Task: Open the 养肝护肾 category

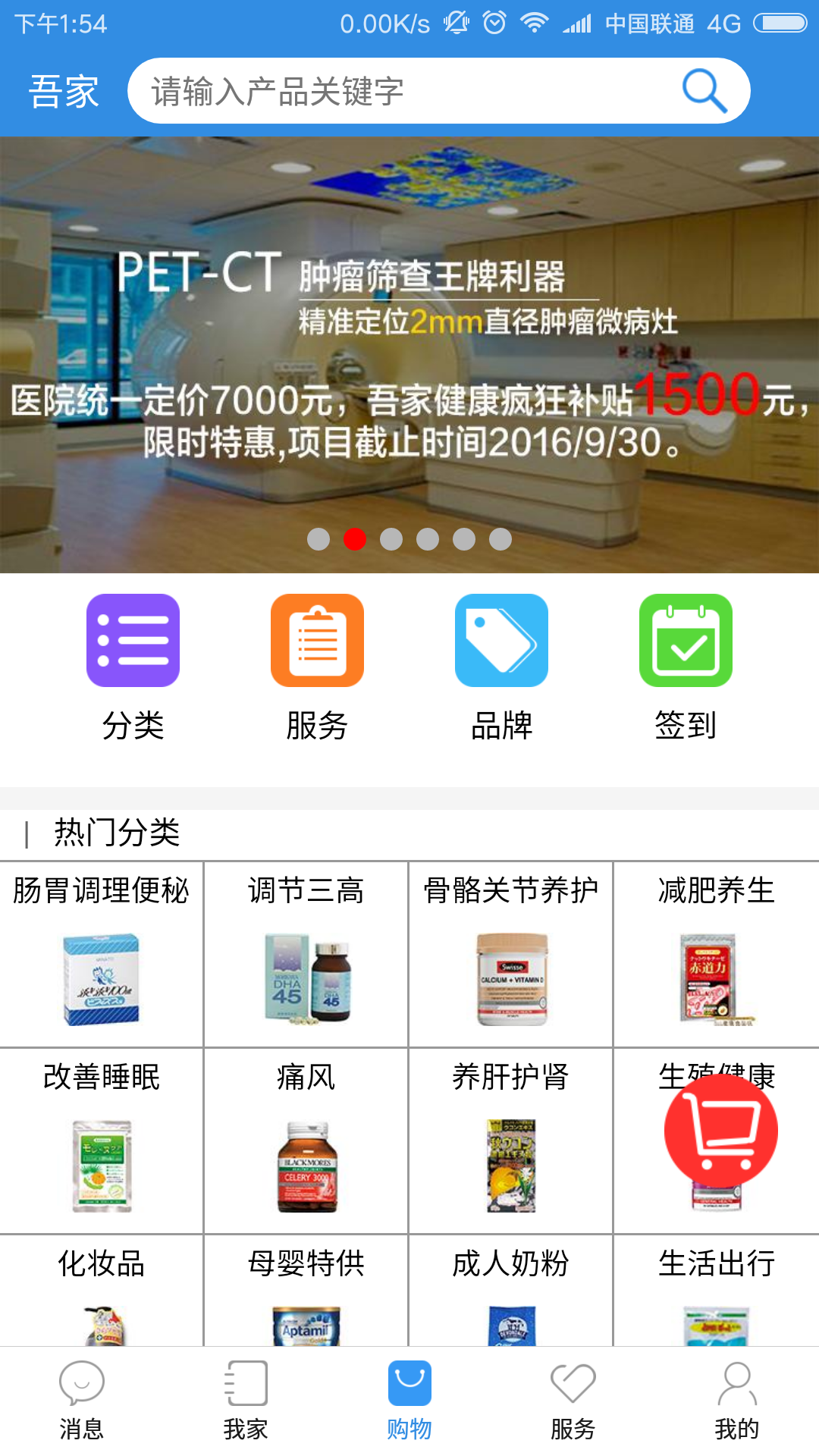Action: click(511, 1141)
